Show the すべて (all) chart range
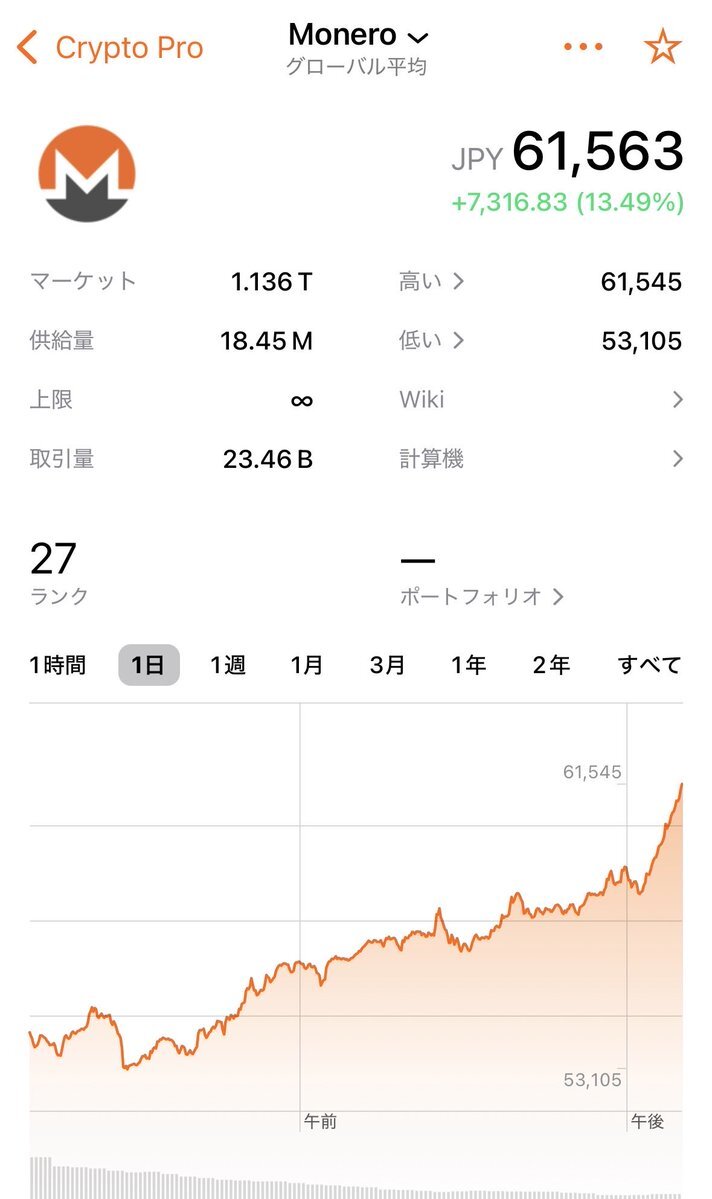Image resolution: width=712 pixels, height=1199 pixels. click(x=649, y=665)
